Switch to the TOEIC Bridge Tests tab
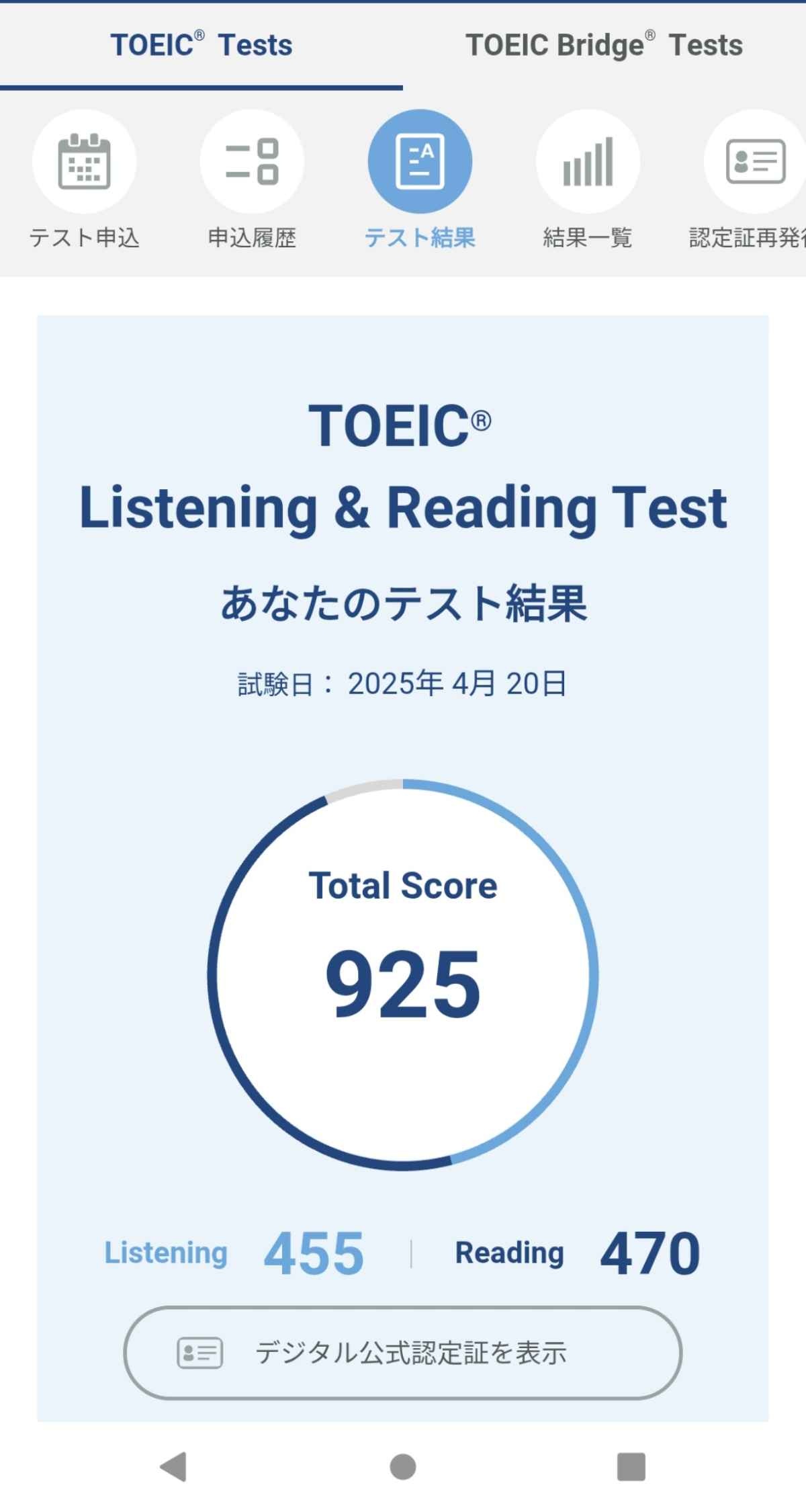This screenshot has height=1512, width=806. (604, 46)
